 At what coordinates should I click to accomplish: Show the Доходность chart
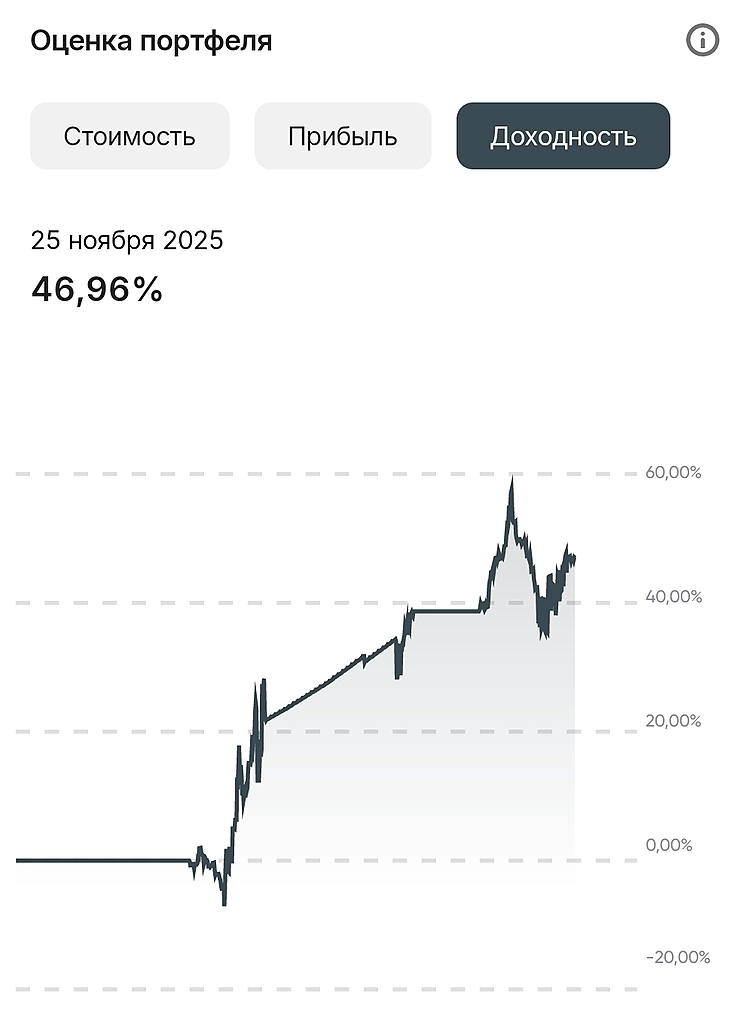point(563,136)
